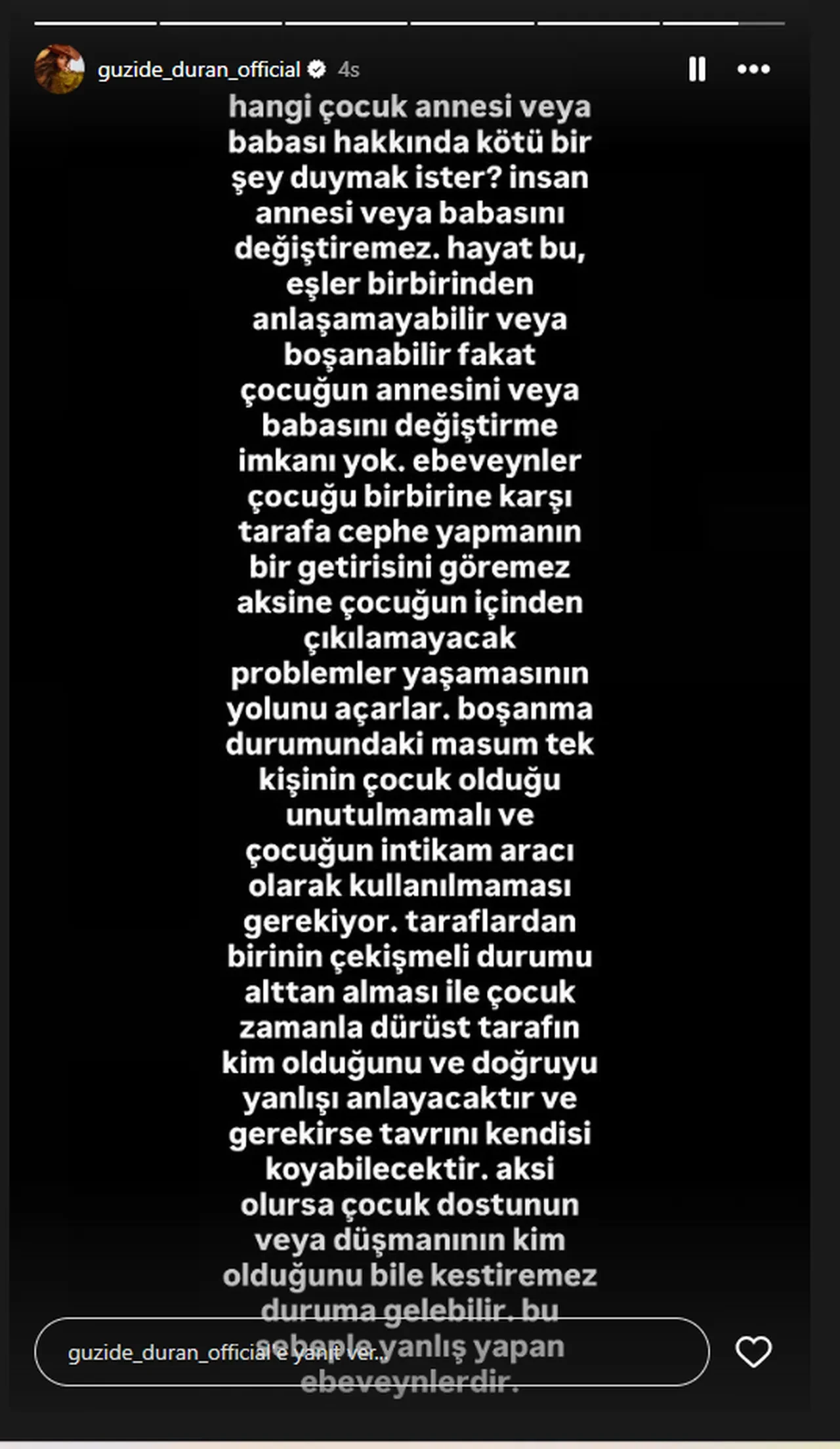Like this story with the heart

(x=753, y=1352)
